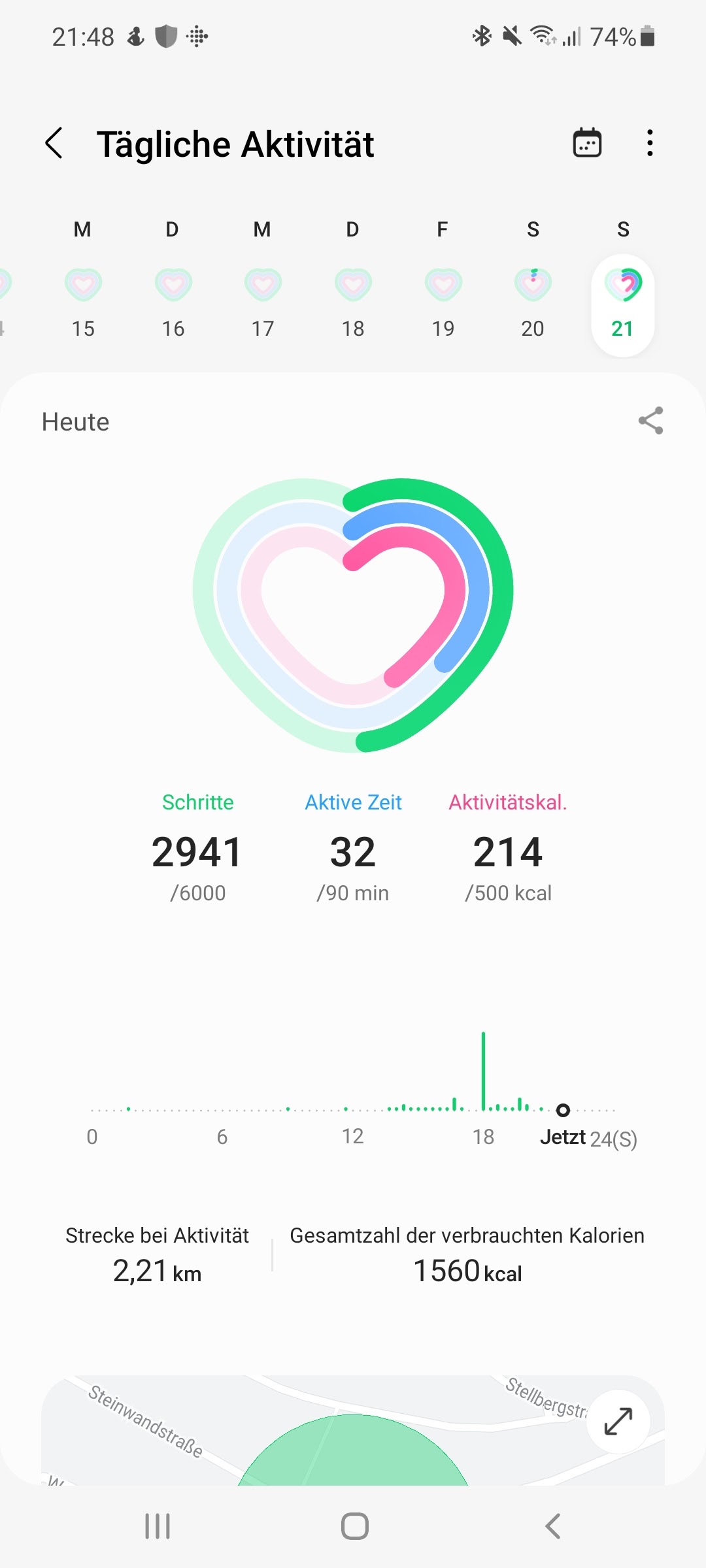Open recent apps from navigation bar
The image size is (706, 1568).
point(158,1526)
